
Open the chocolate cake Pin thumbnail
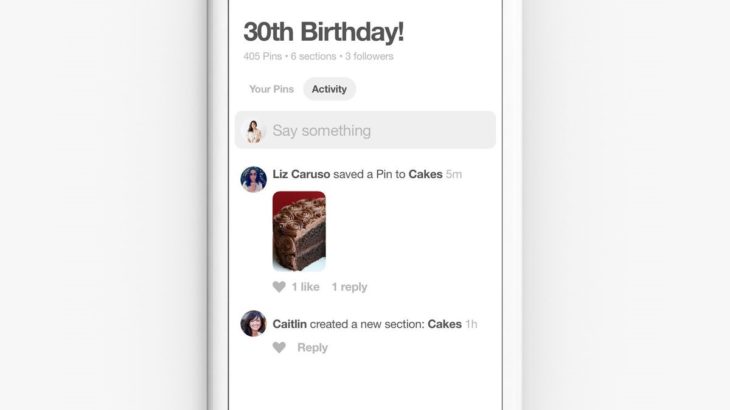point(299,231)
